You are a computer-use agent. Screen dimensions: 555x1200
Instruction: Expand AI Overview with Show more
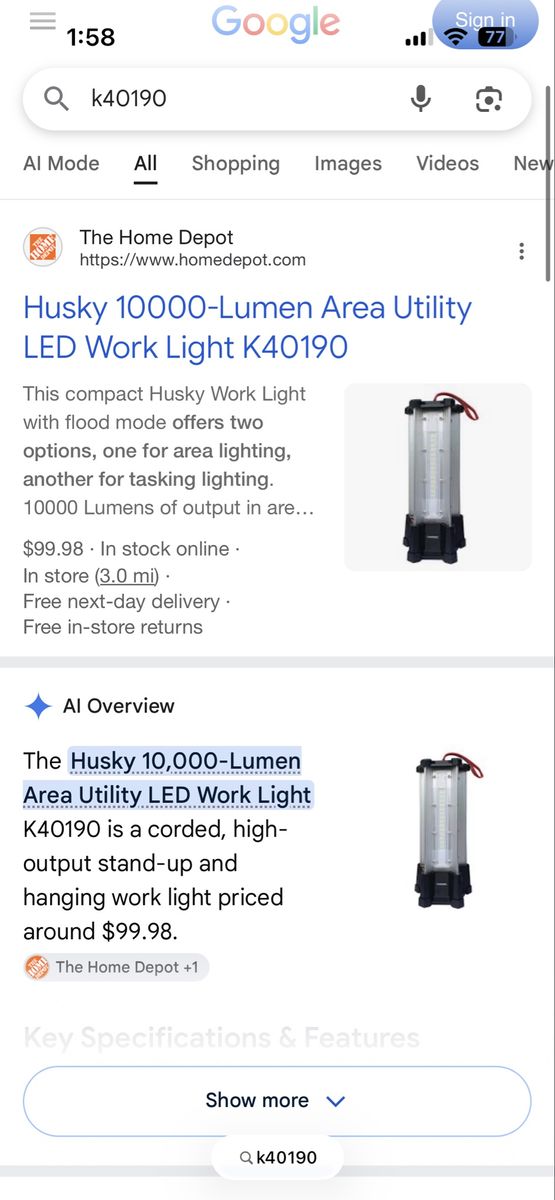[277, 1100]
